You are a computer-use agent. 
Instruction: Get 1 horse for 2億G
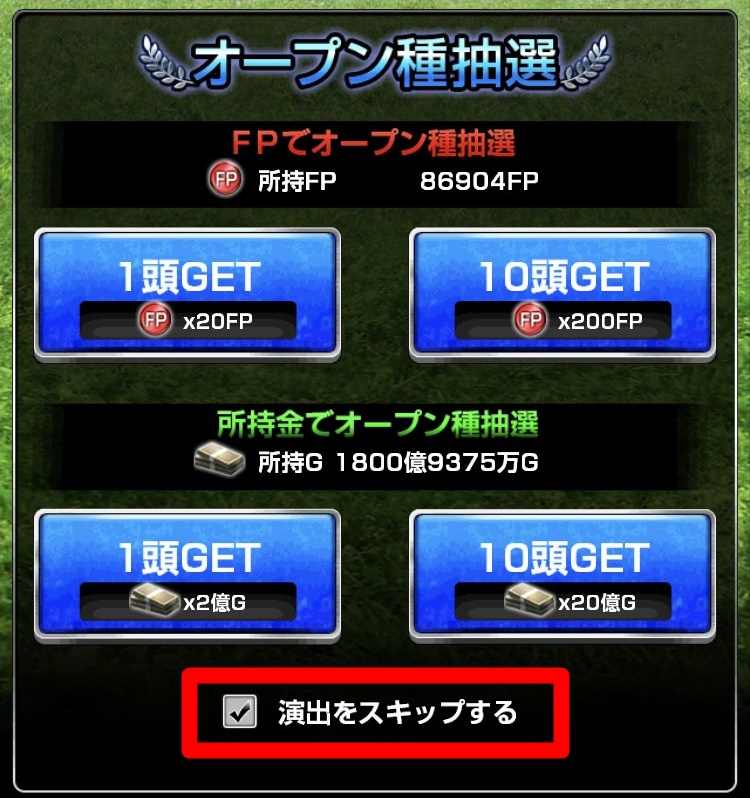(x=187, y=575)
